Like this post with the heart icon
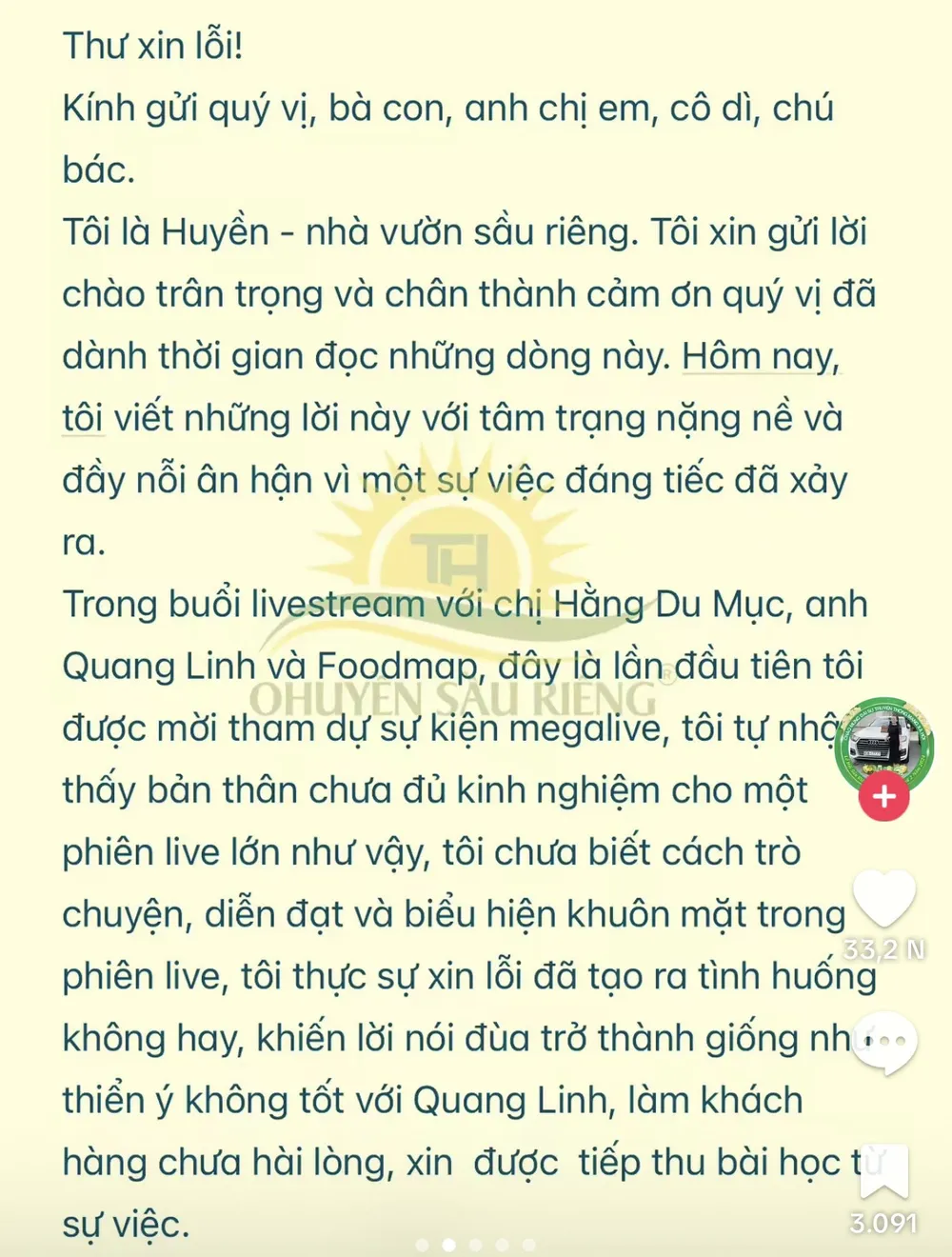This screenshot has height=1257, width=952. pos(883,897)
